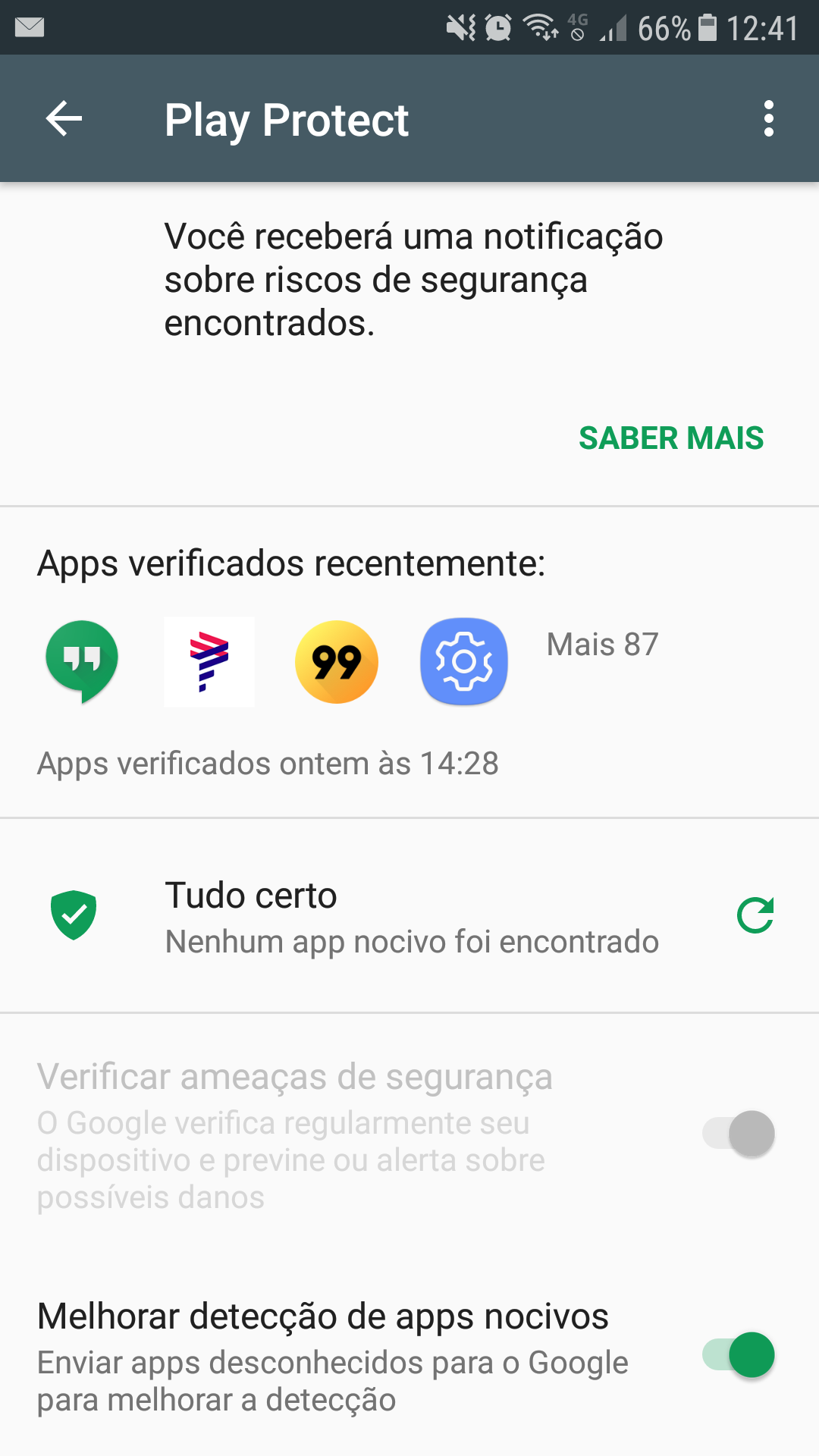This screenshot has height=1456, width=819.
Task: Toggle Verificar ameaças de segurança switch
Action: [x=739, y=1134]
